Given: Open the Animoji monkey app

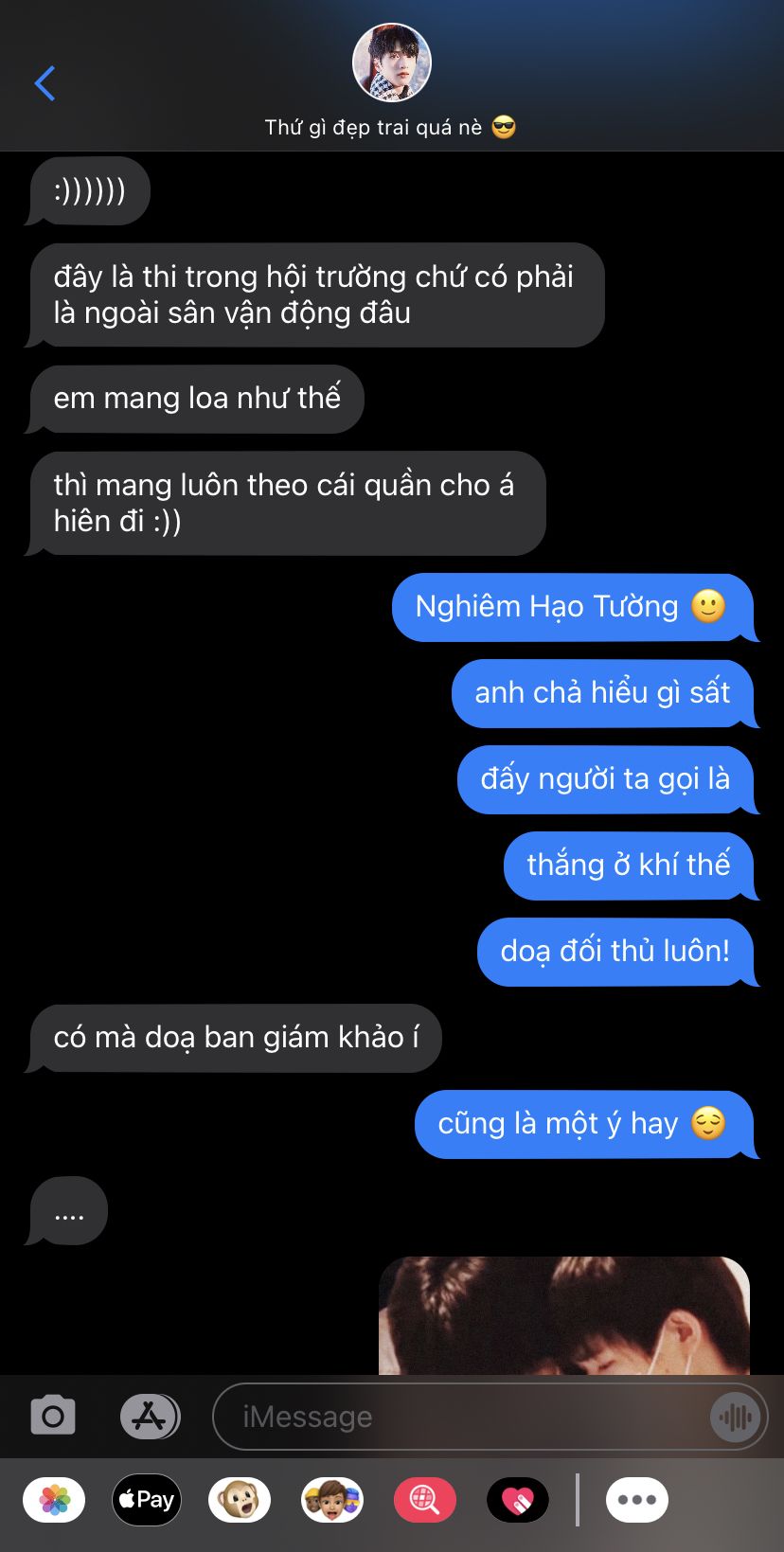Looking at the screenshot, I should [x=240, y=1500].
